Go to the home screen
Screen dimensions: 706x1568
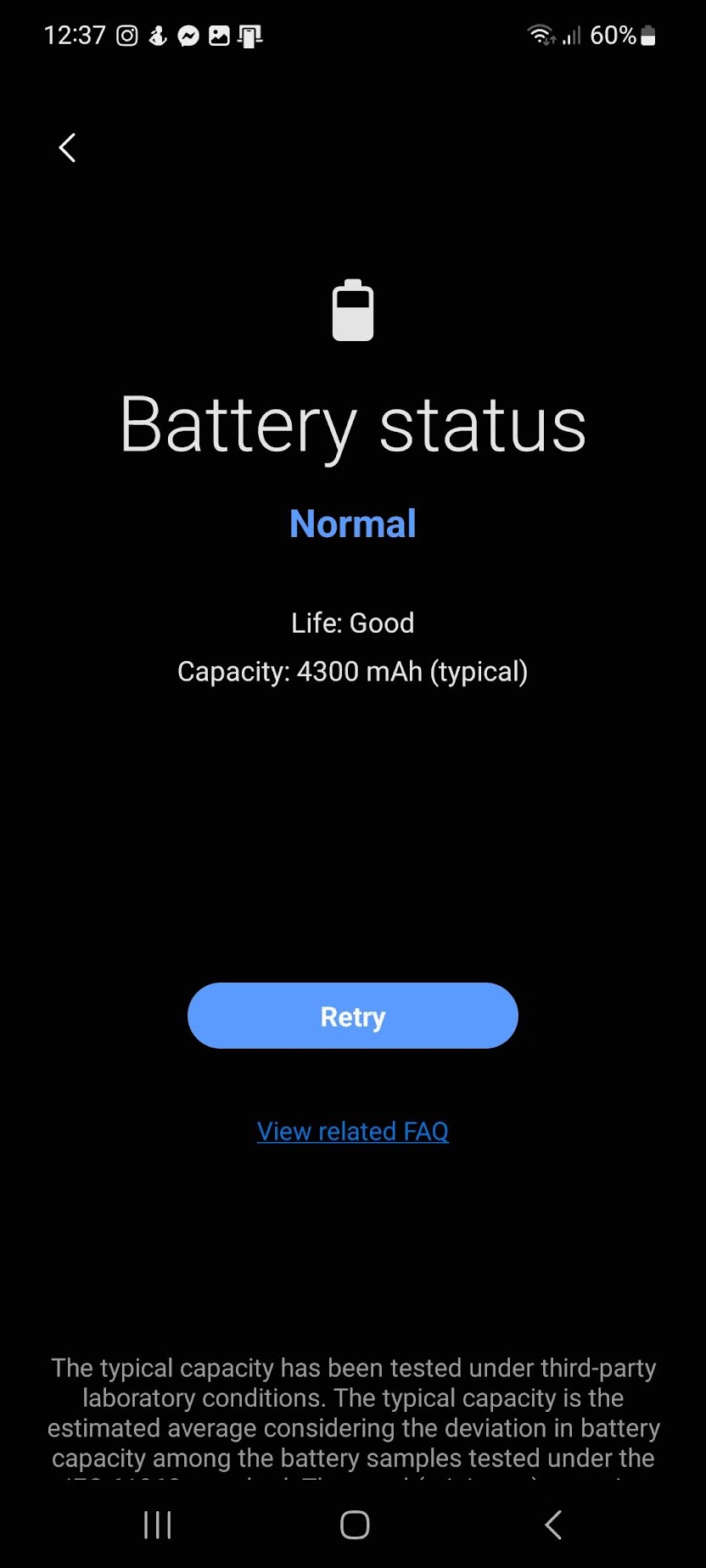point(355,1525)
